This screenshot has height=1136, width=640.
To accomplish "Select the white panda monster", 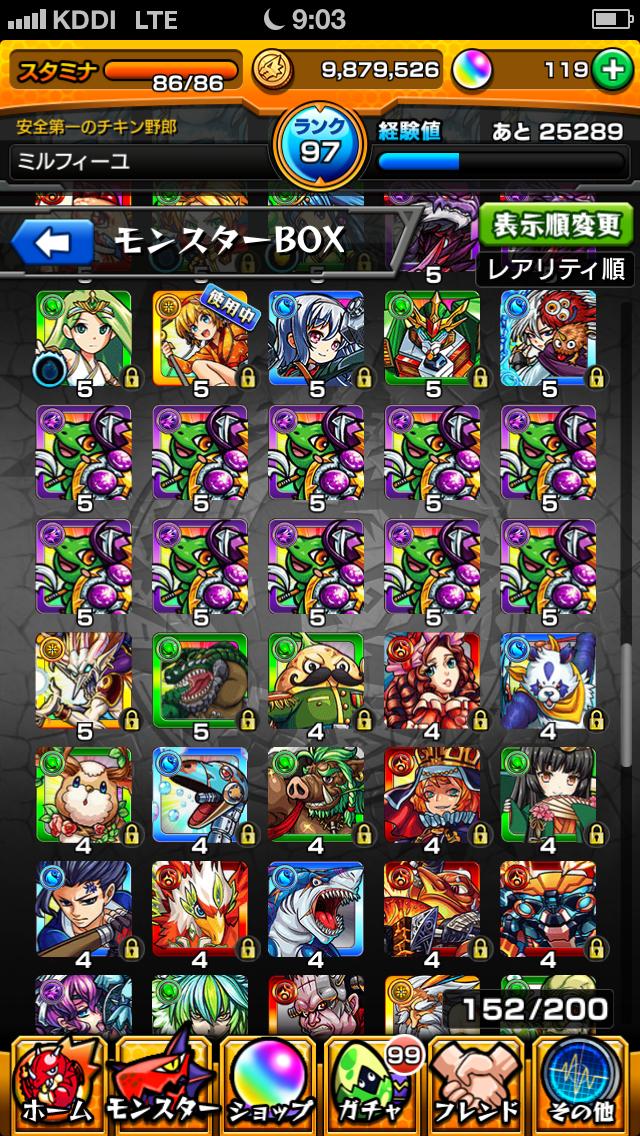I will point(548,679).
